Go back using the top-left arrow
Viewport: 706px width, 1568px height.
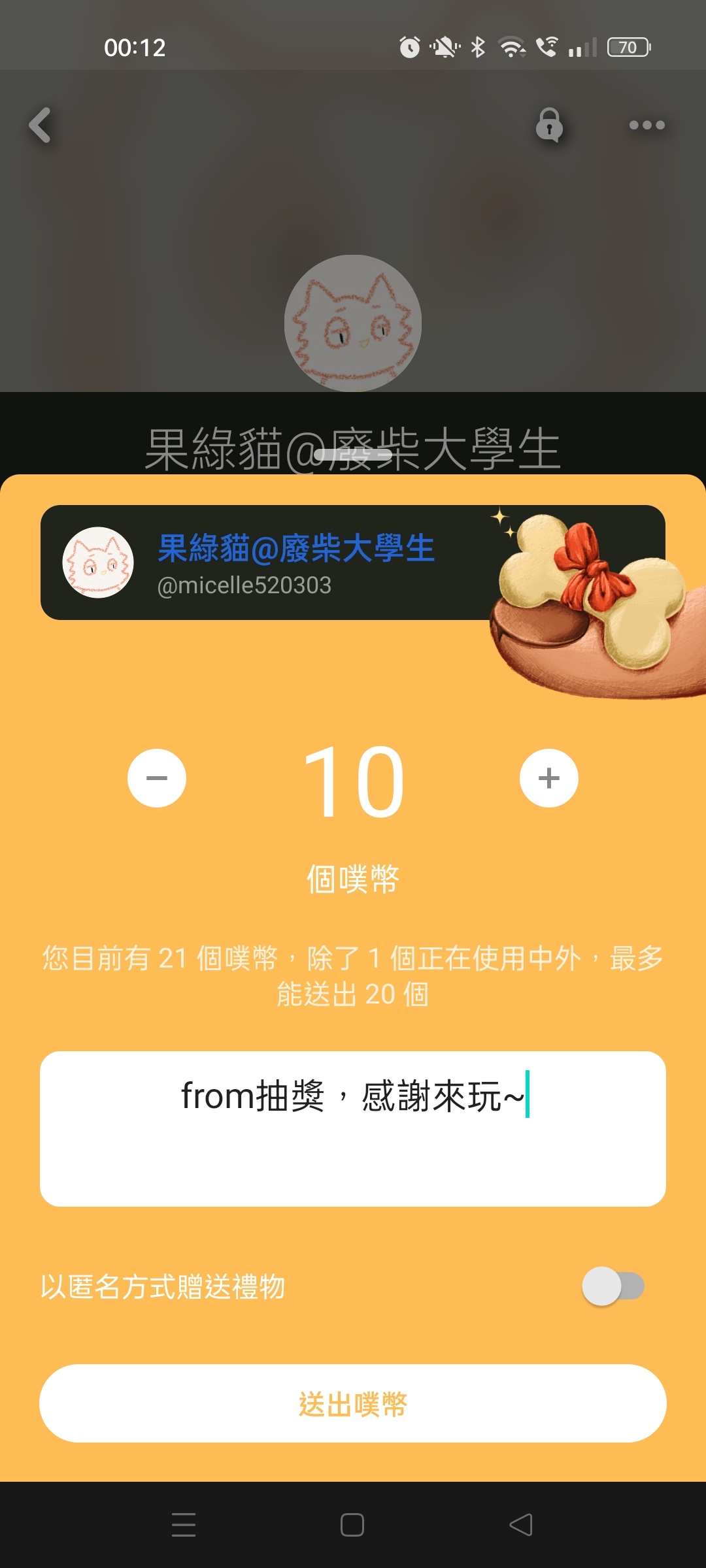tap(41, 125)
